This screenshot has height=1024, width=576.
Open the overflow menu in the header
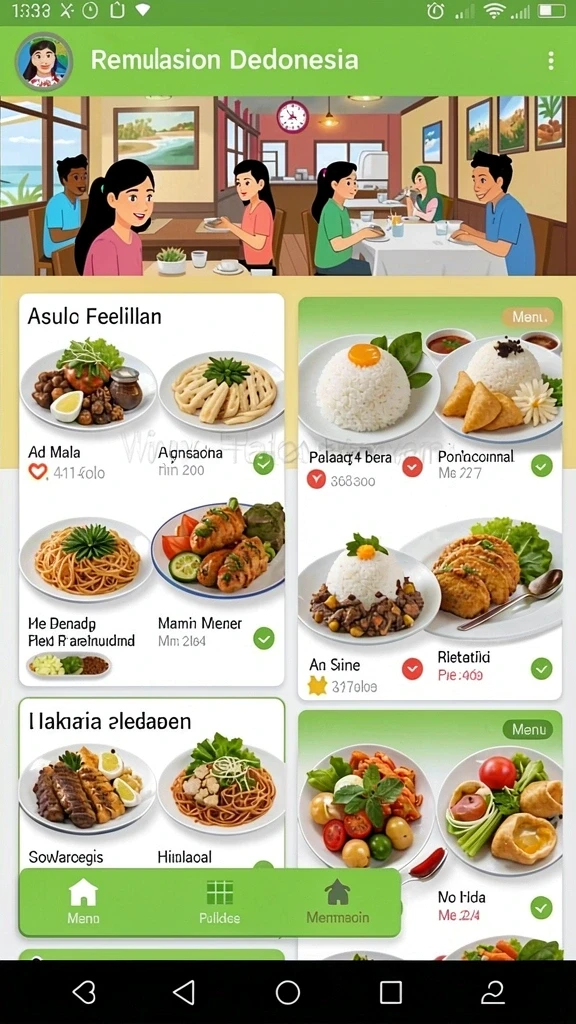pos(551,61)
